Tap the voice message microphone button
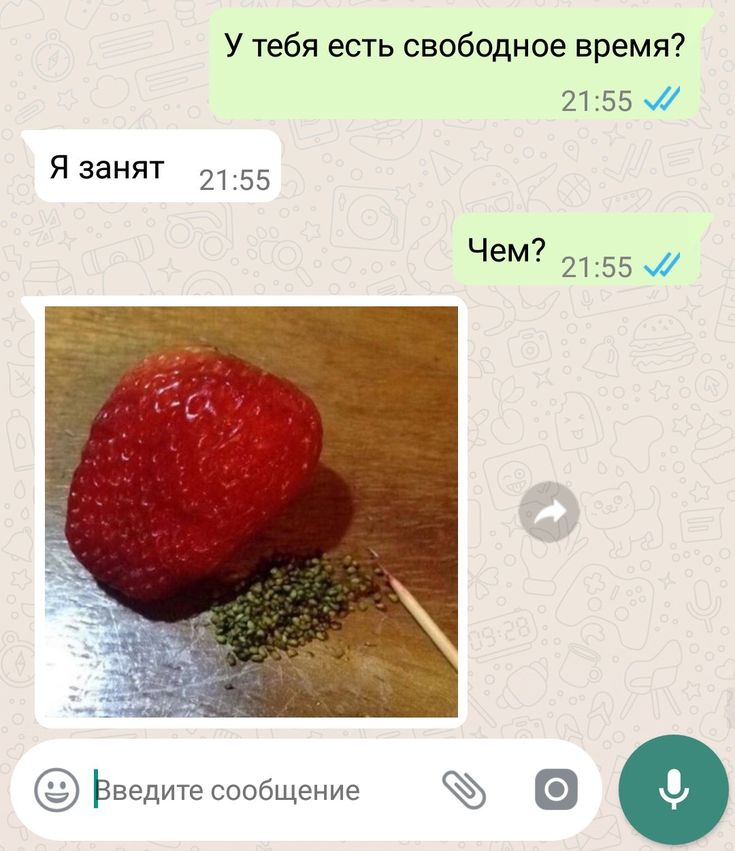The width and height of the screenshot is (735, 851). 673,790
